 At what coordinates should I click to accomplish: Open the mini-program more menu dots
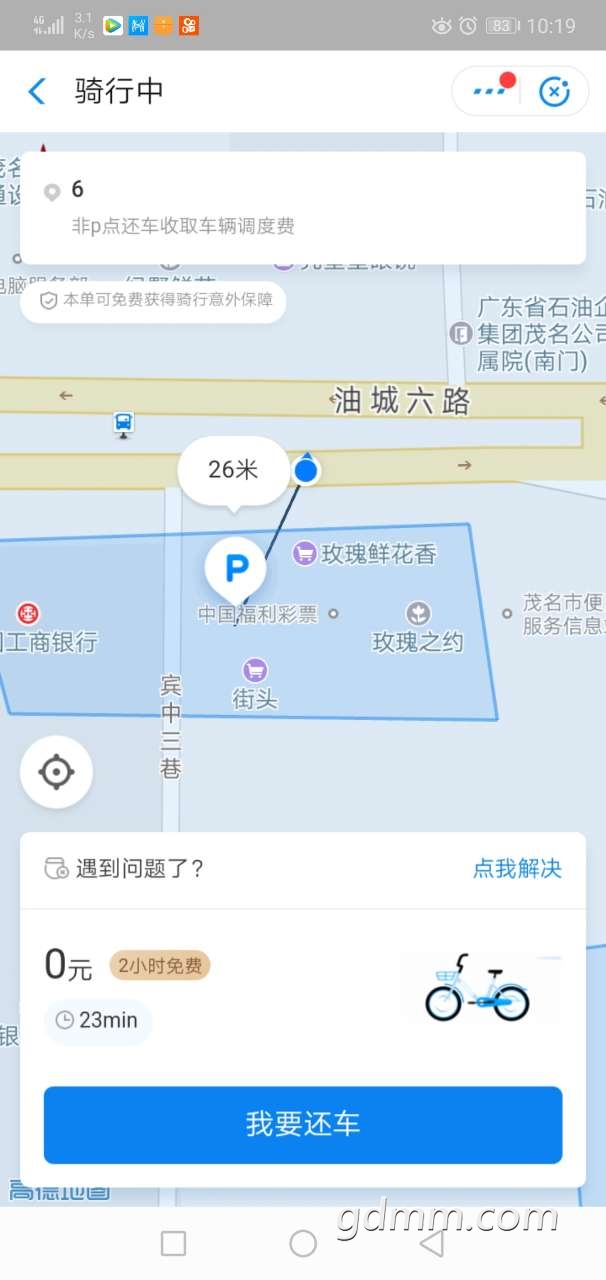click(488, 91)
